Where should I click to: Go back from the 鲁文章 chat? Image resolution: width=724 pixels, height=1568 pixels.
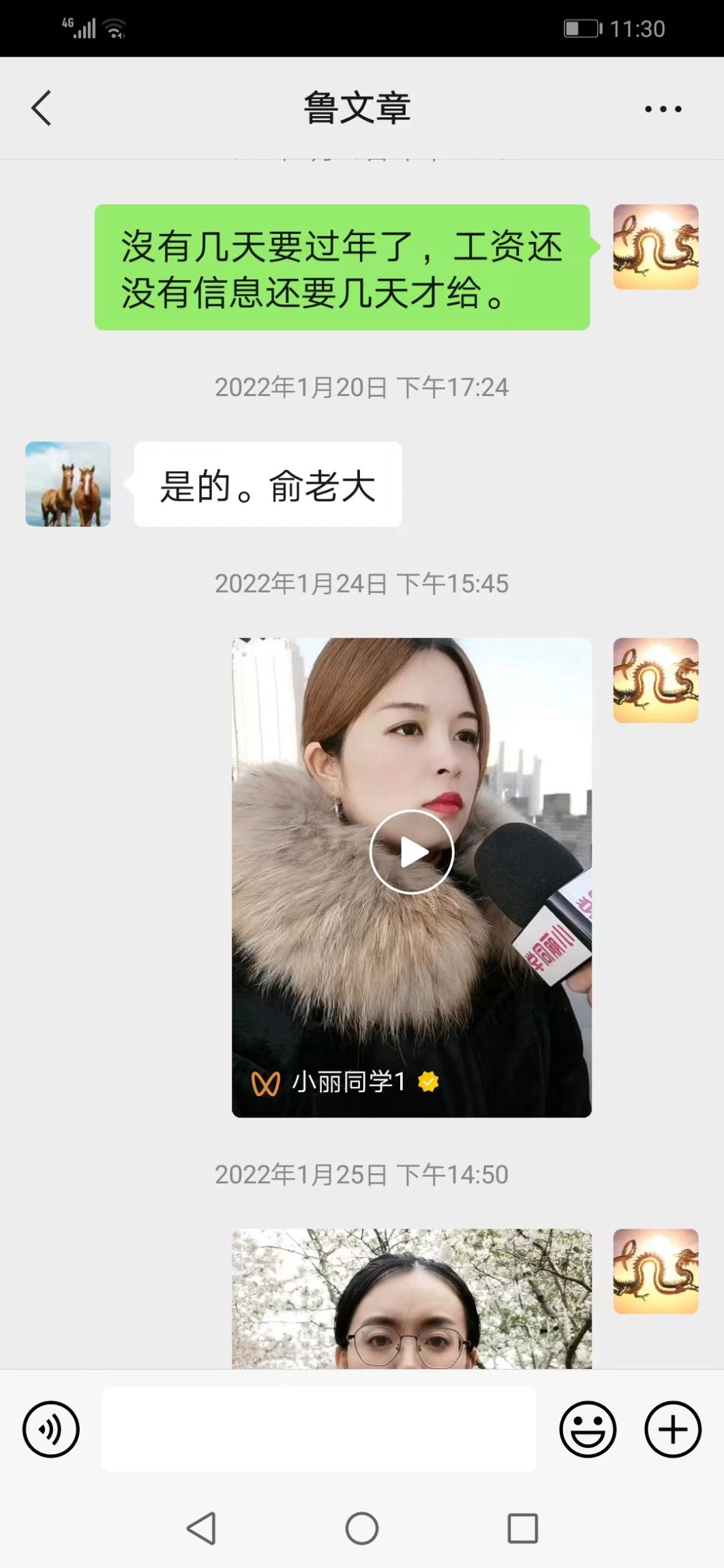pos(42,108)
